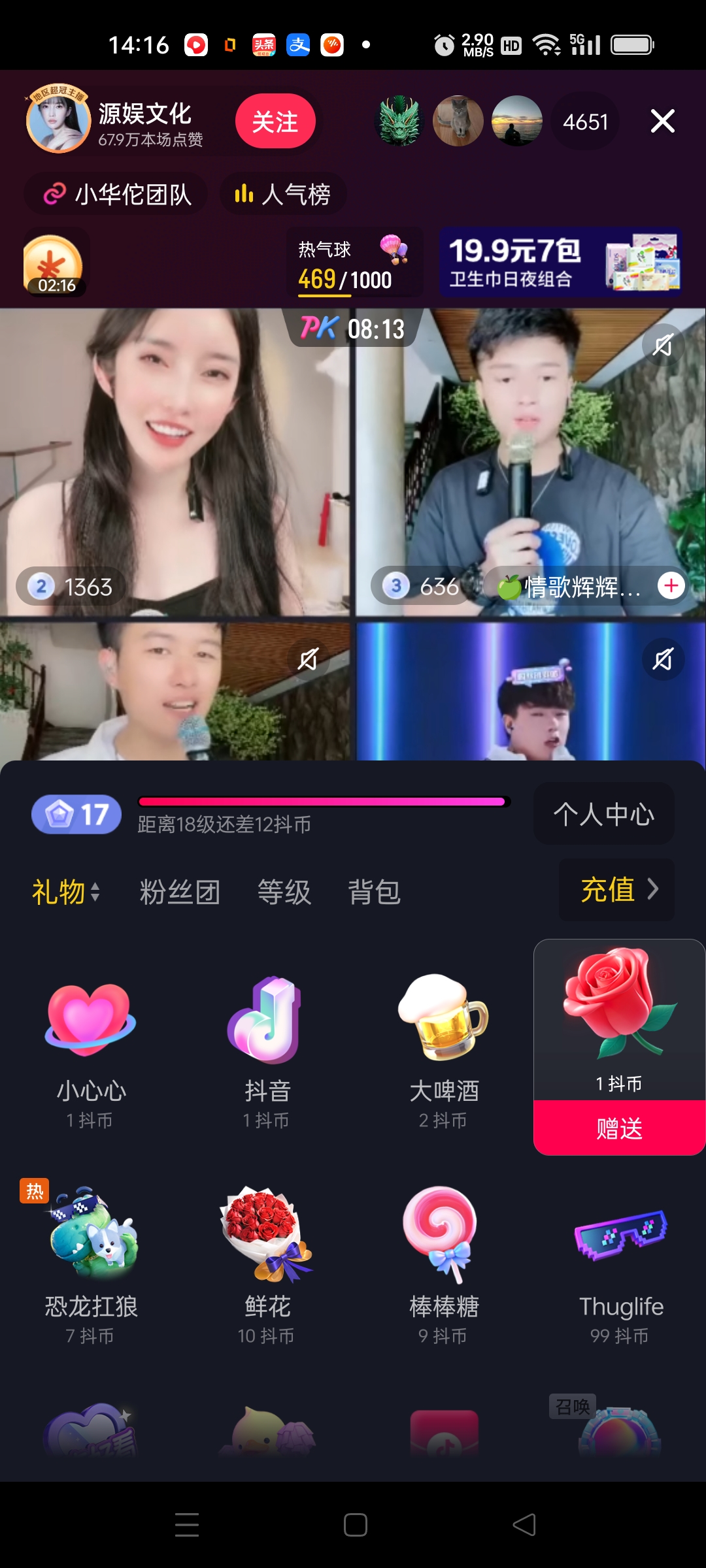Follow 源娱文化 with the 关注 button
Image resolution: width=706 pixels, height=1568 pixels.
(x=275, y=122)
